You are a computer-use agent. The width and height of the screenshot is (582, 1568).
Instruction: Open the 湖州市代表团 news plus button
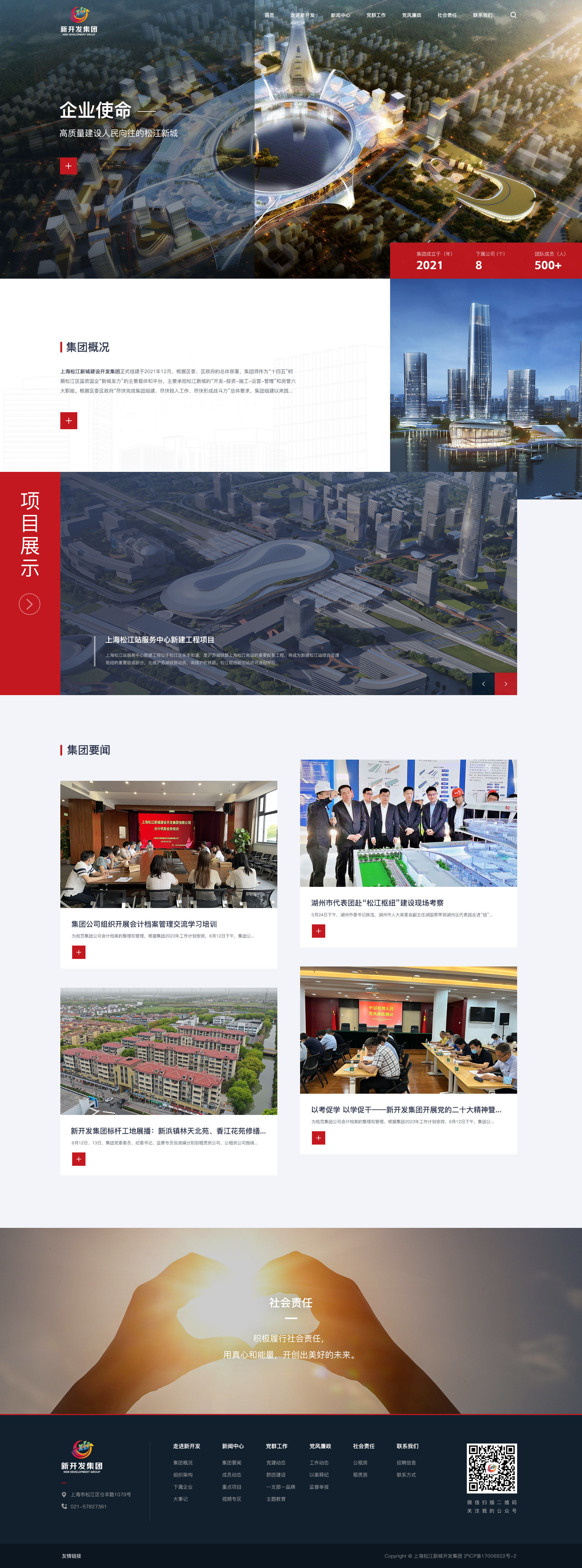point(318,931)
